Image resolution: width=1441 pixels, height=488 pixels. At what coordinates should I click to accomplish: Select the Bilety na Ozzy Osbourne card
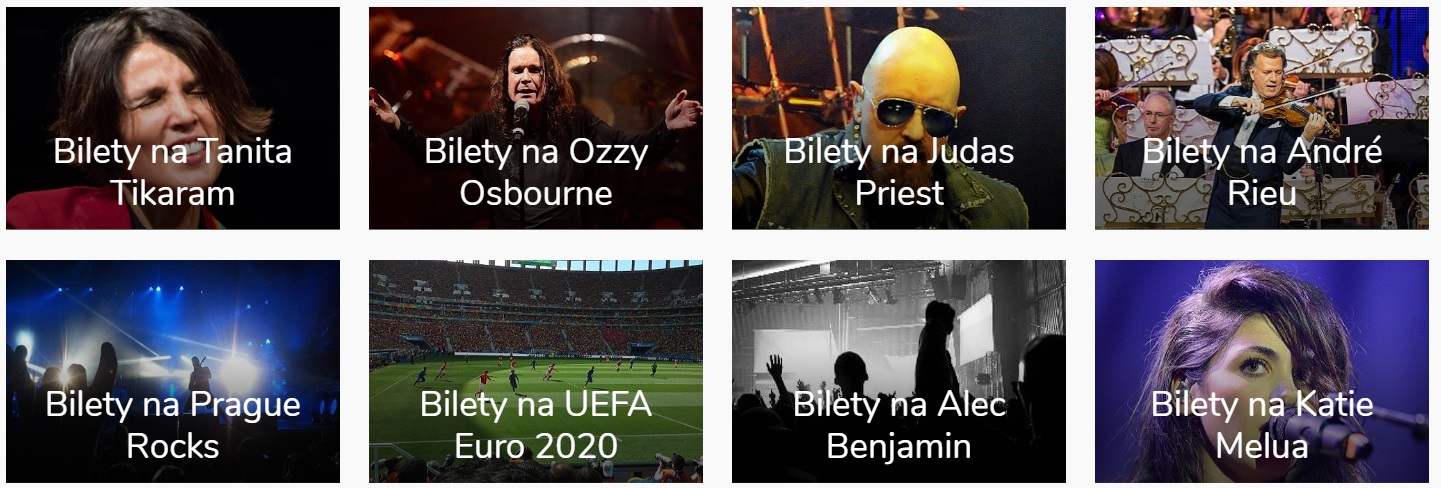tap(535, 120)
